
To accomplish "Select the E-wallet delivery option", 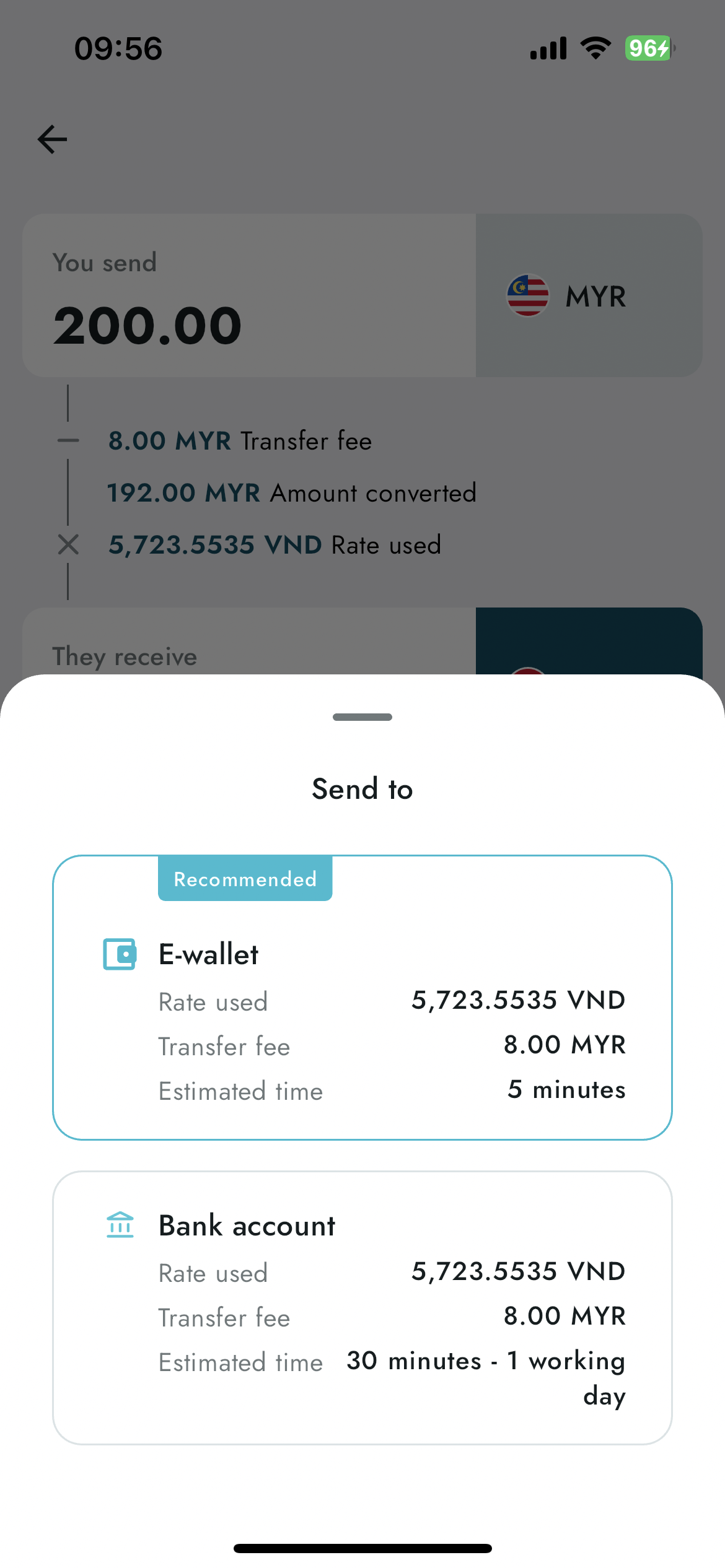I will coord(362,997).
